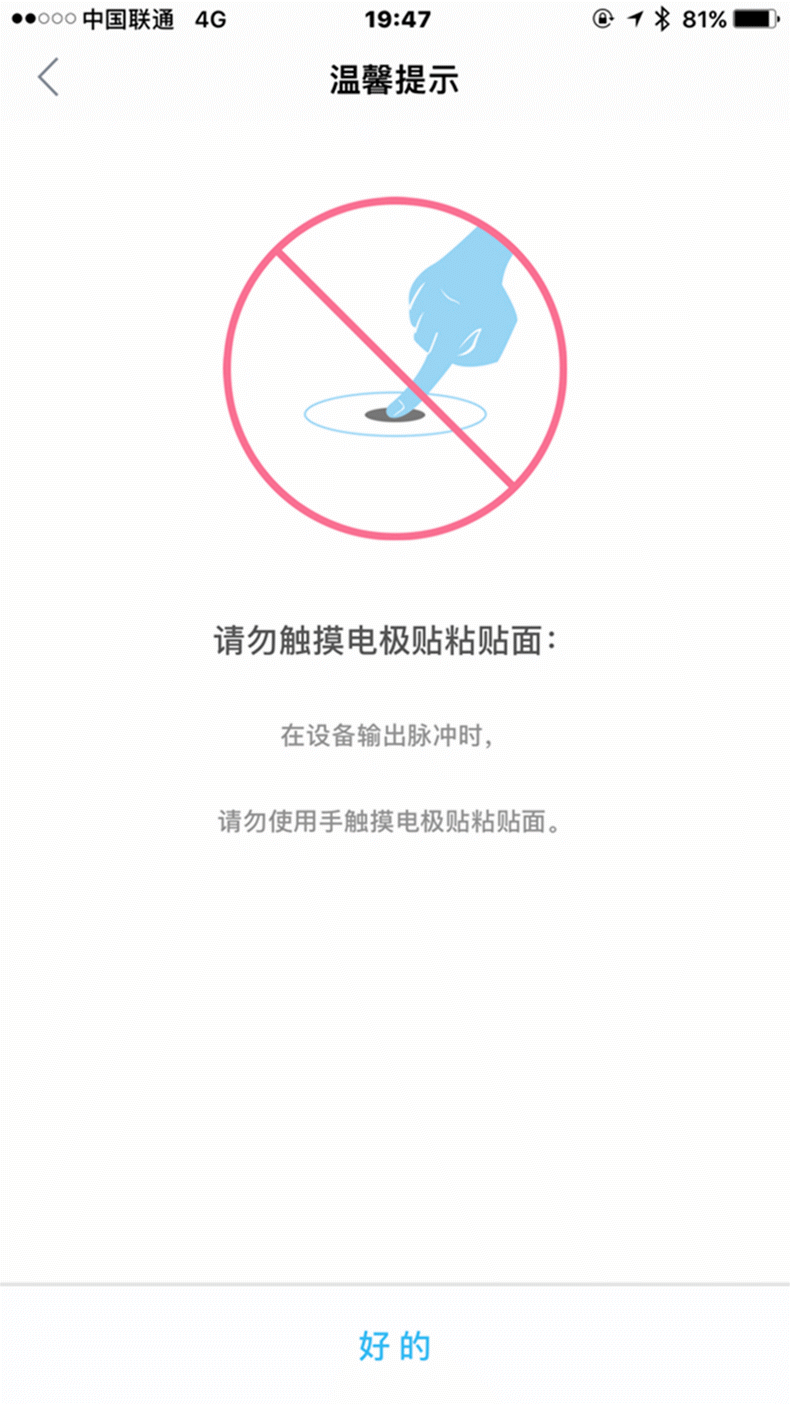The width and height of the screenshot is (790, 1404).
Task: Go back using the top-left arrow
Action: 48,78
